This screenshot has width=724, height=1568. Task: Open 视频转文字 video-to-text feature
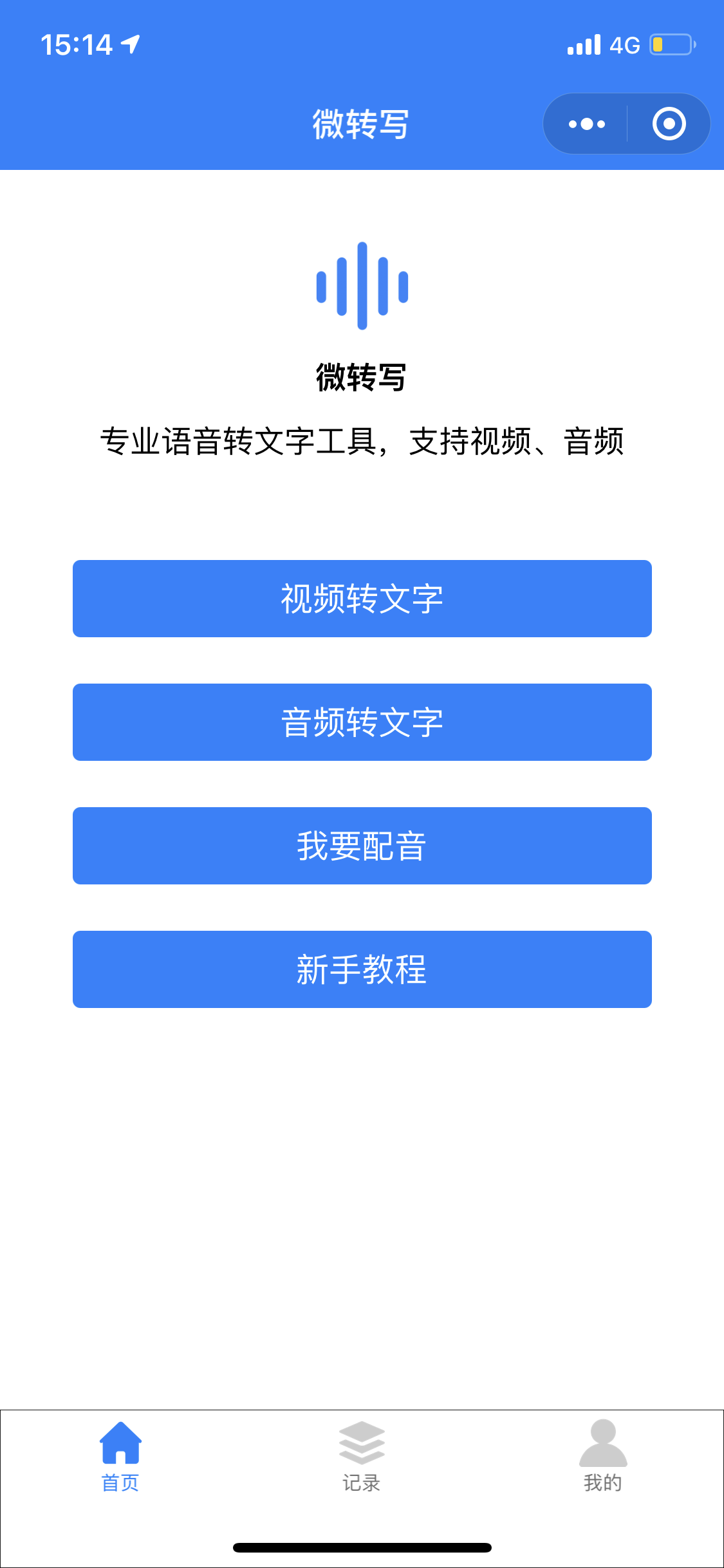(x=362, y=599)
